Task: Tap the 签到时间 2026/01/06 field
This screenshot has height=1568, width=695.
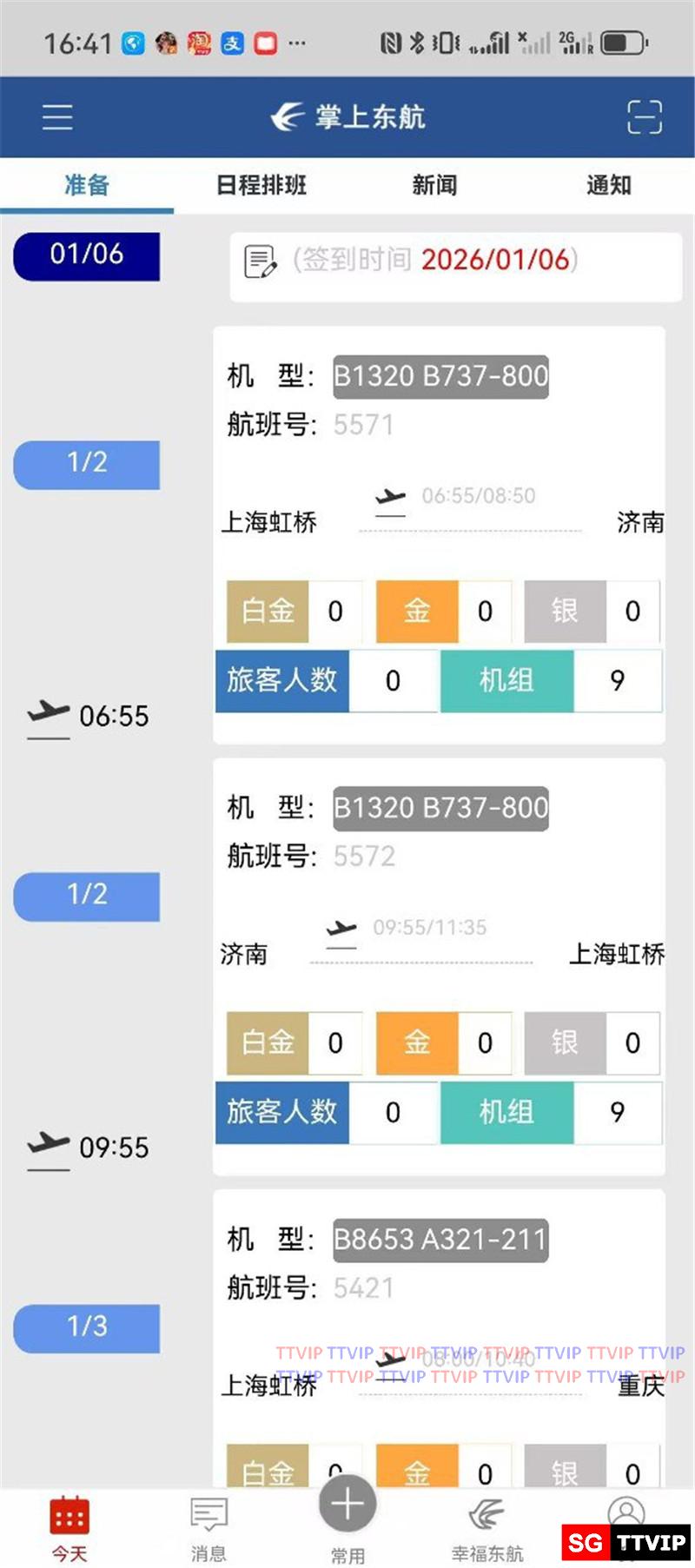Action: coord(455,260)
